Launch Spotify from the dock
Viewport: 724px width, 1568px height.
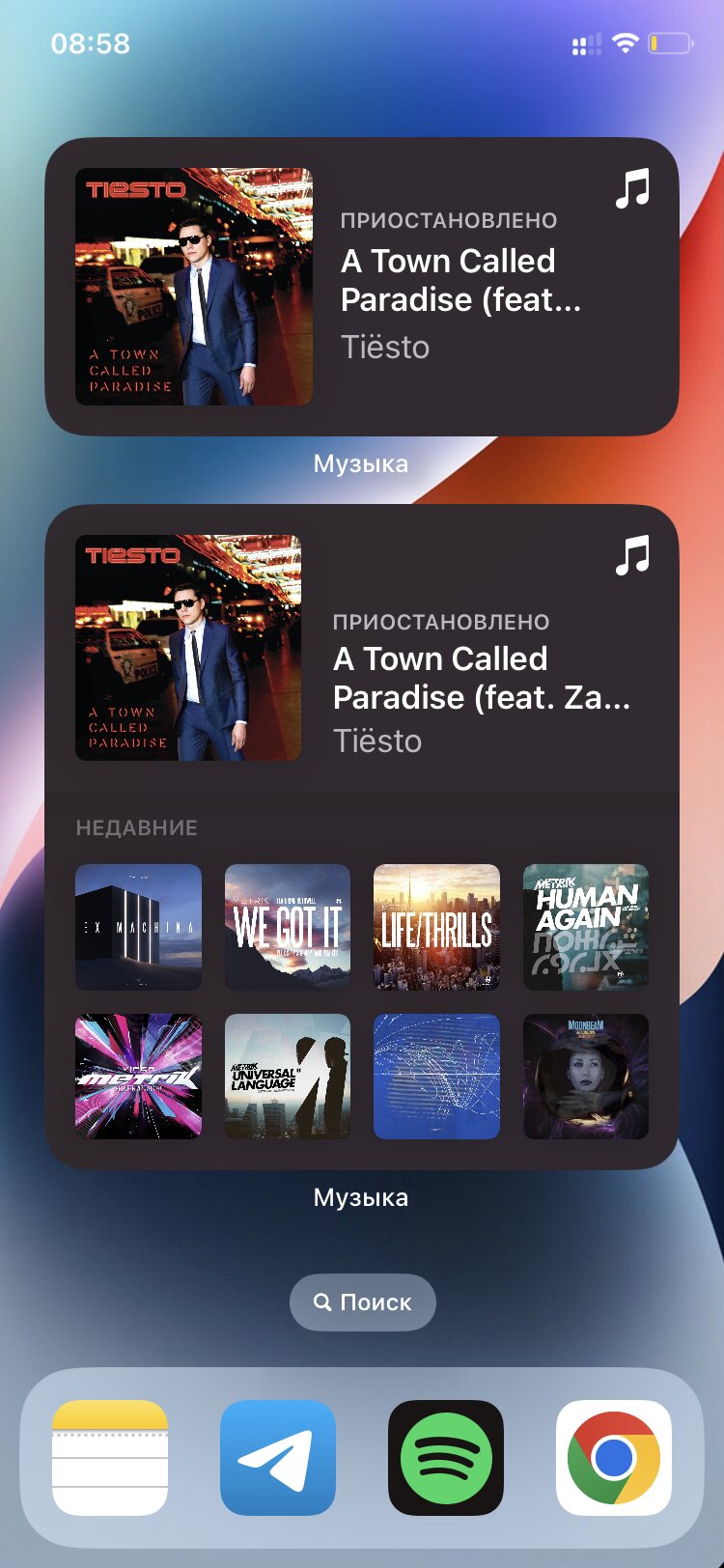(x=446, y=1458)
